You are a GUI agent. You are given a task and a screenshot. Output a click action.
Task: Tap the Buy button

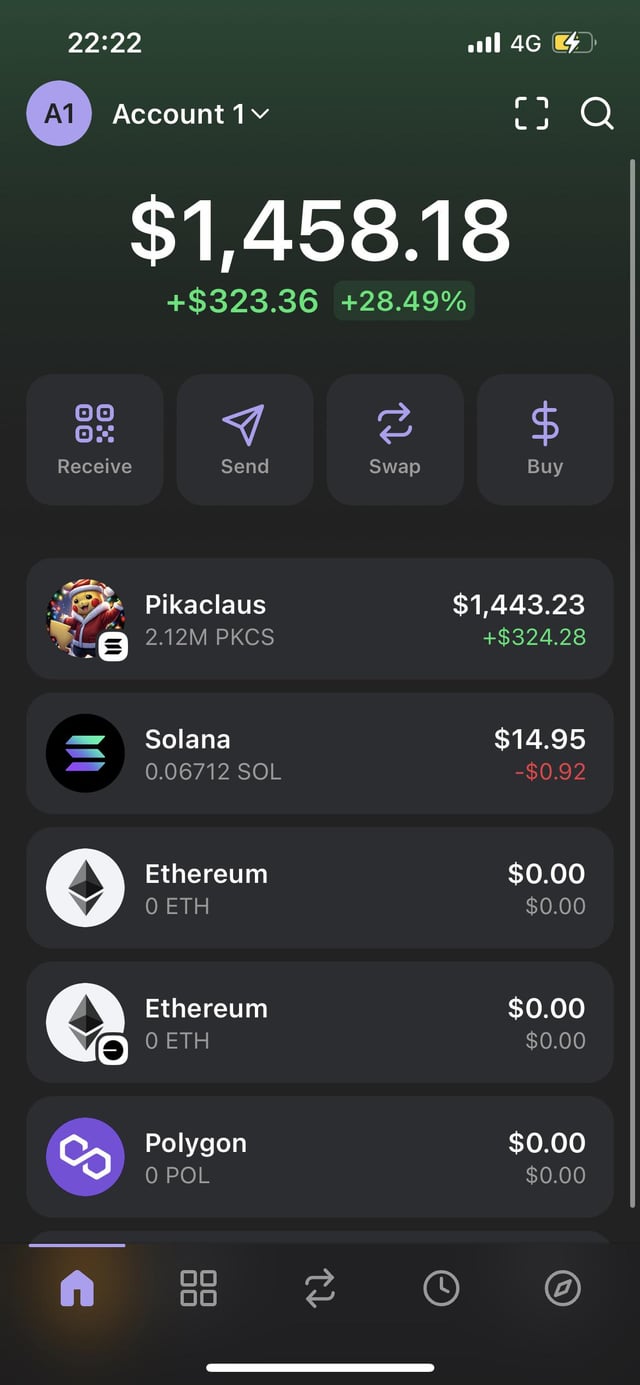545,439
